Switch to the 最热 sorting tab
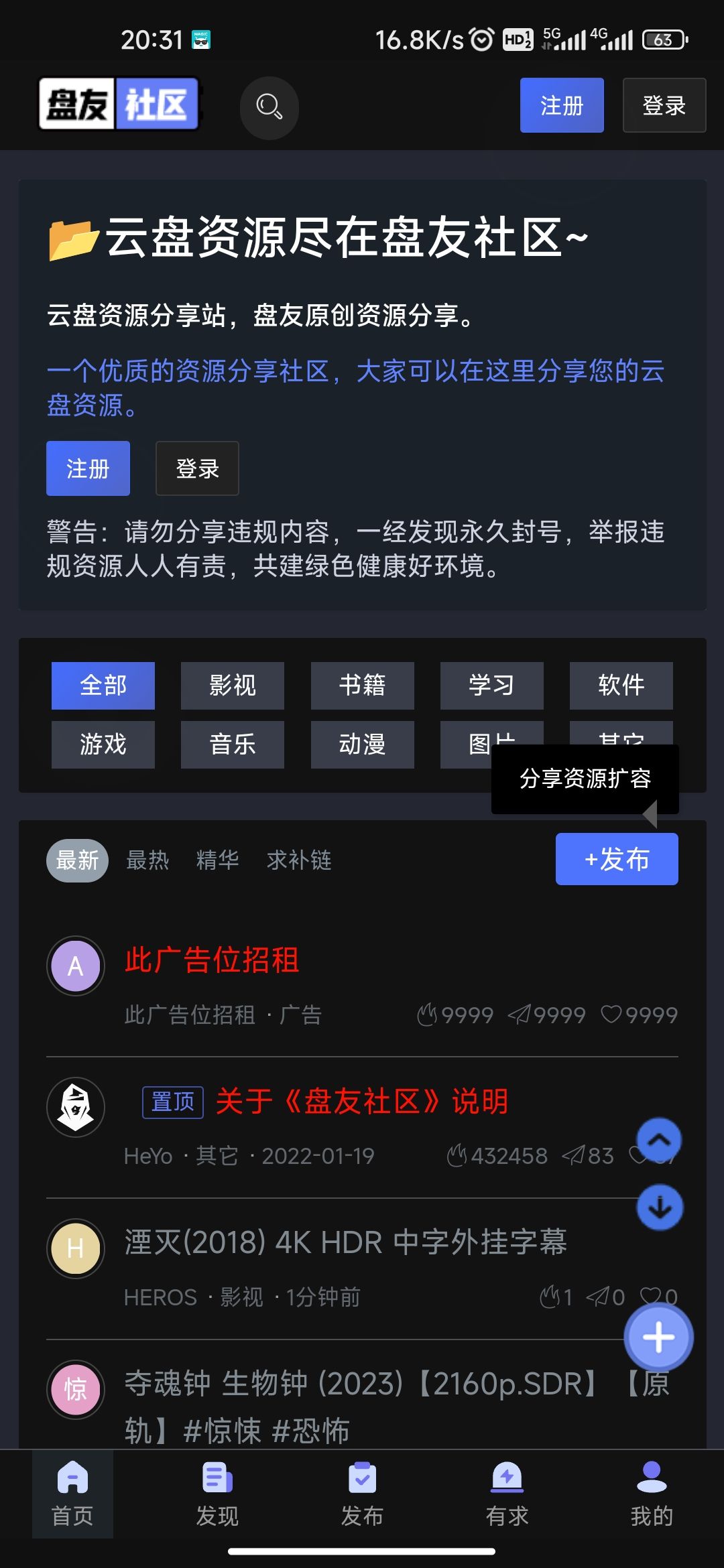This screenshot has width=724, height=1568. coord(147,860)
